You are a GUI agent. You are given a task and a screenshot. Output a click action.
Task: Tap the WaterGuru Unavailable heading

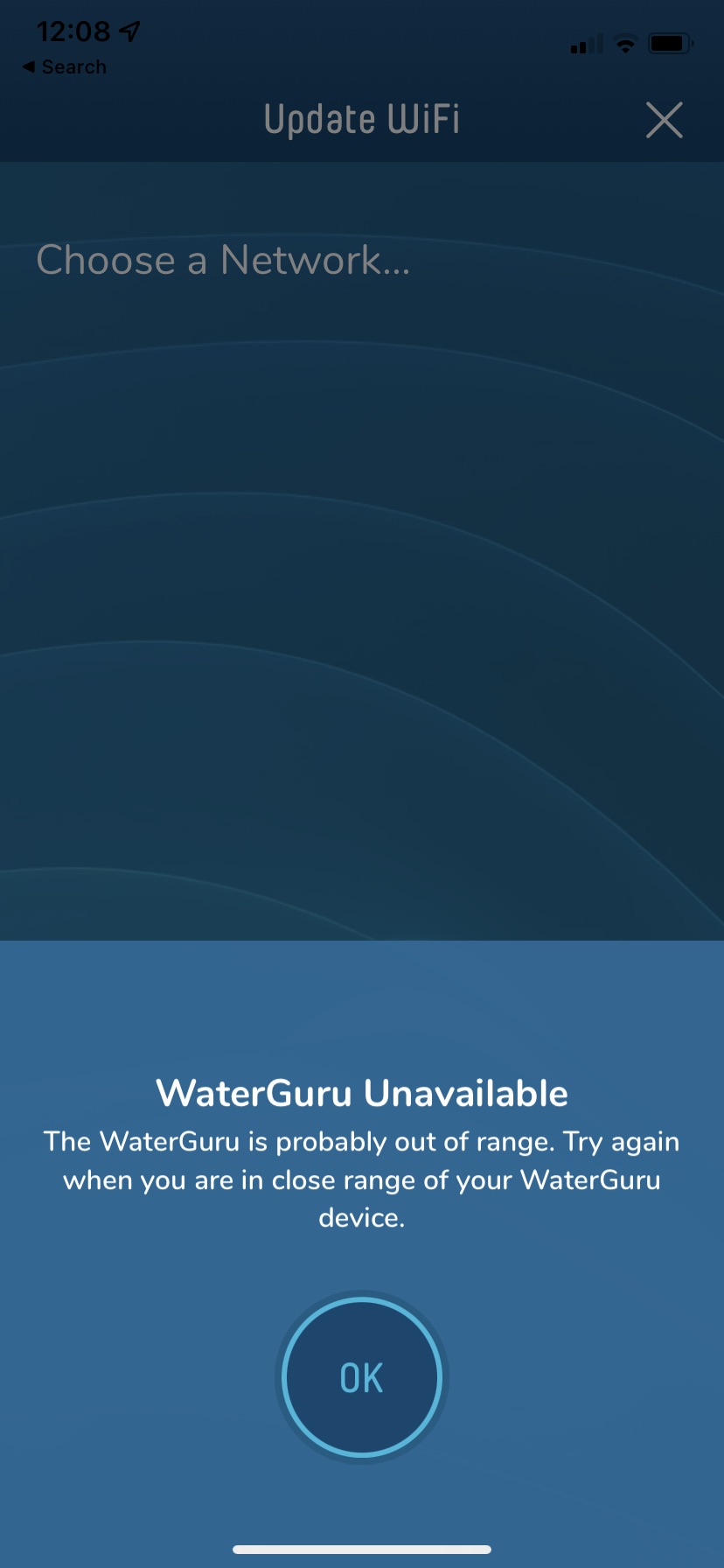pyautogui.click(x=361, y=1092)
